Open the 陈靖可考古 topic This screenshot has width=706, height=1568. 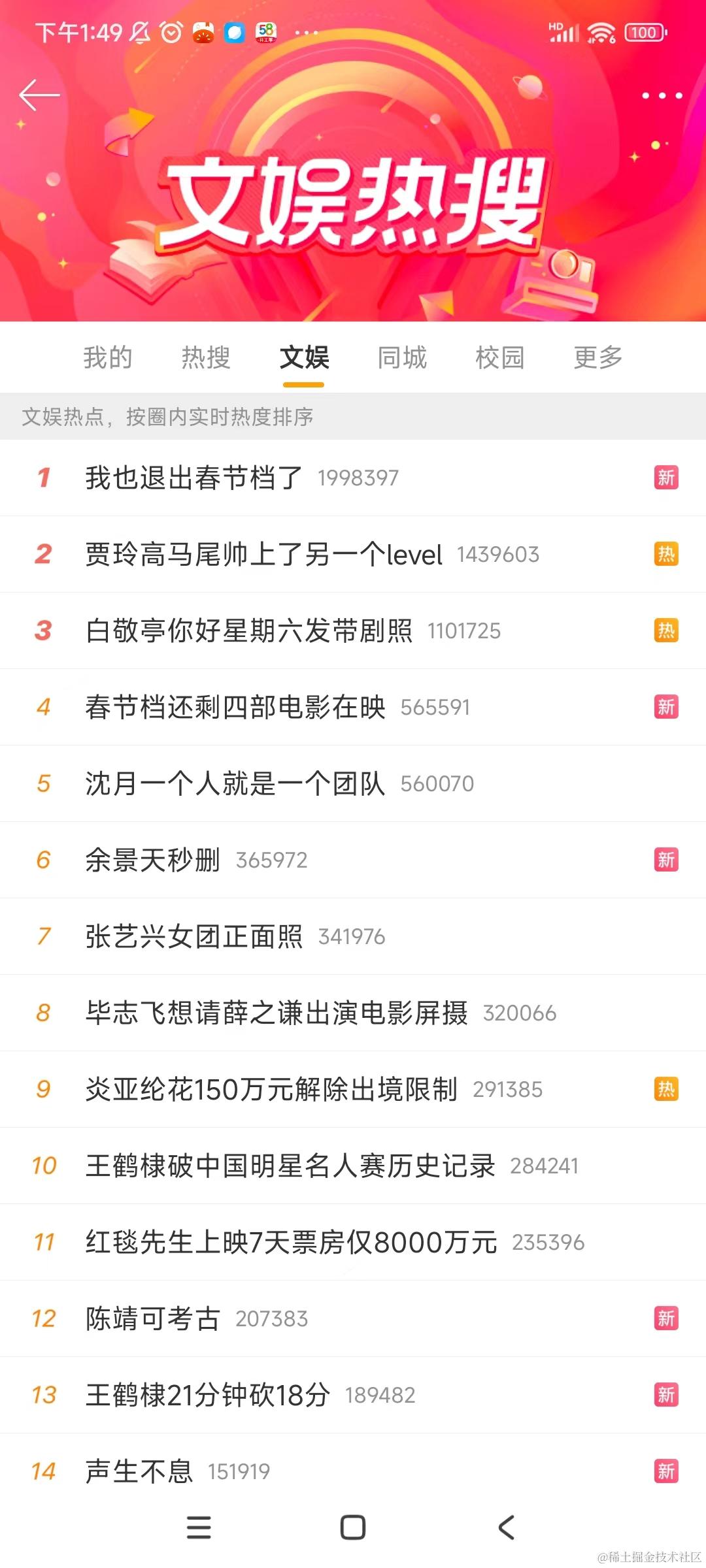coord(153,1319)
